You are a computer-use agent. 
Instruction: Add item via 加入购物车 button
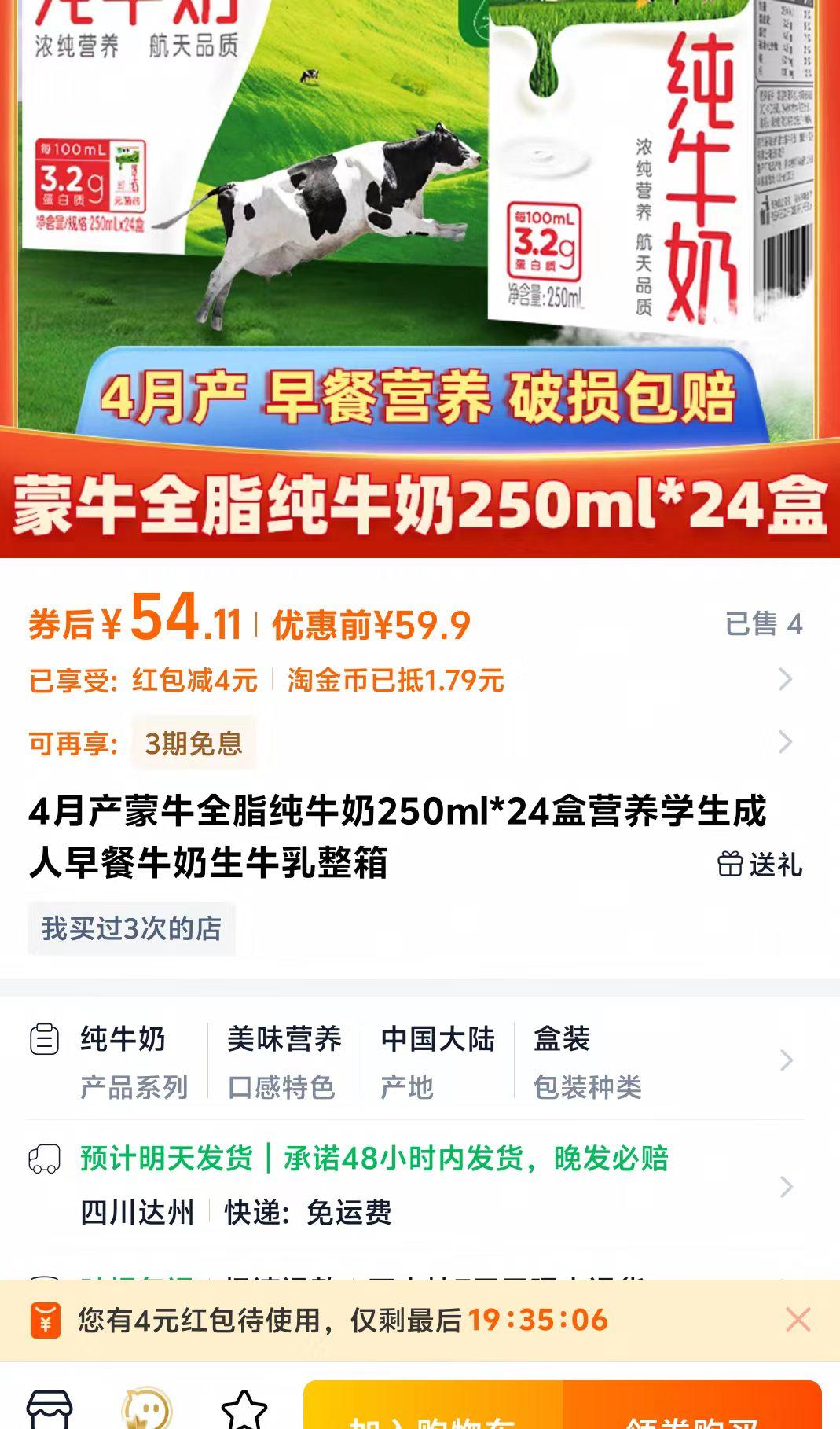(x=434, y=1412)
